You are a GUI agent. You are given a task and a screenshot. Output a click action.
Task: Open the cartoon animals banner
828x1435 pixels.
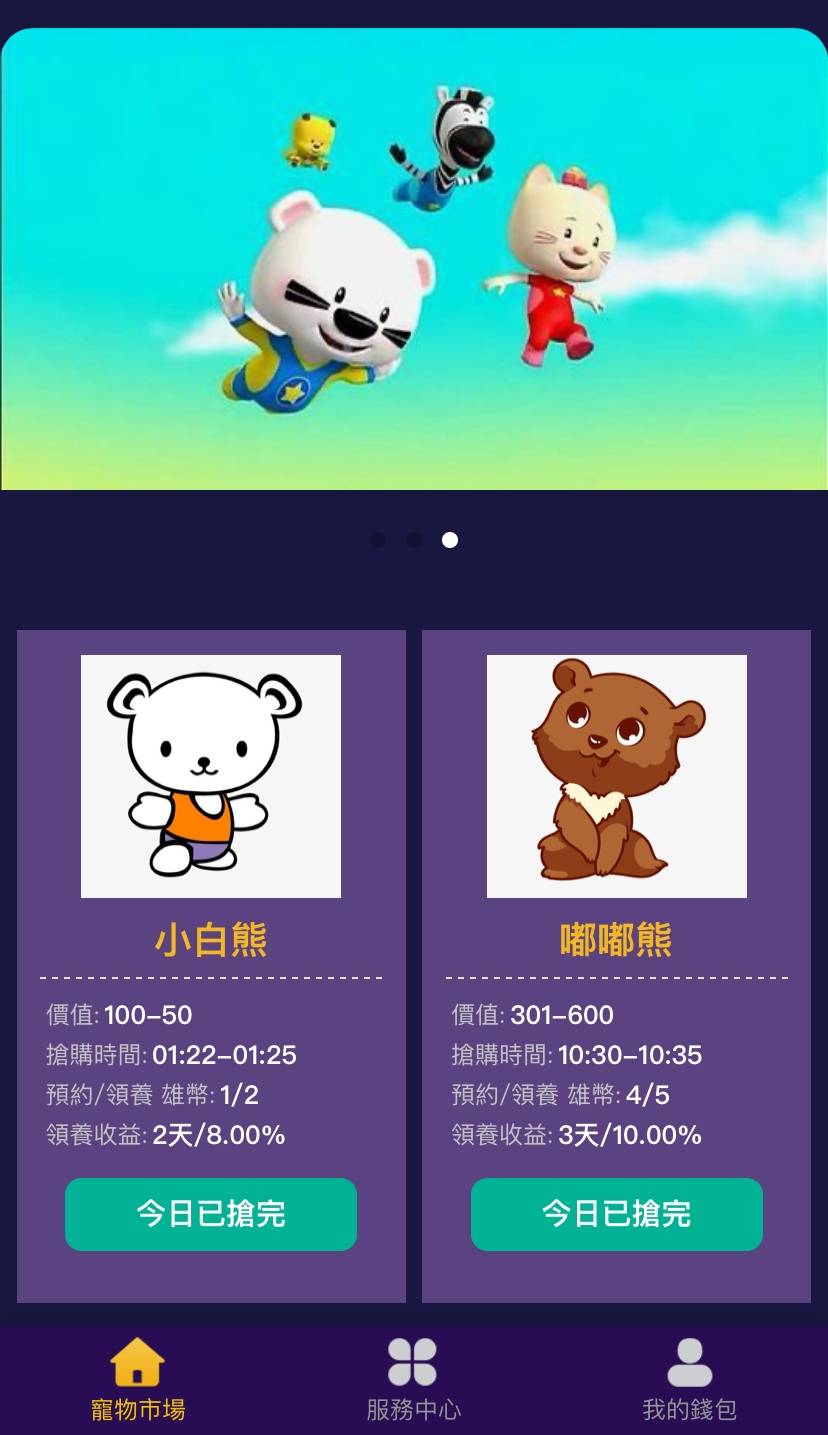point(414,260)
